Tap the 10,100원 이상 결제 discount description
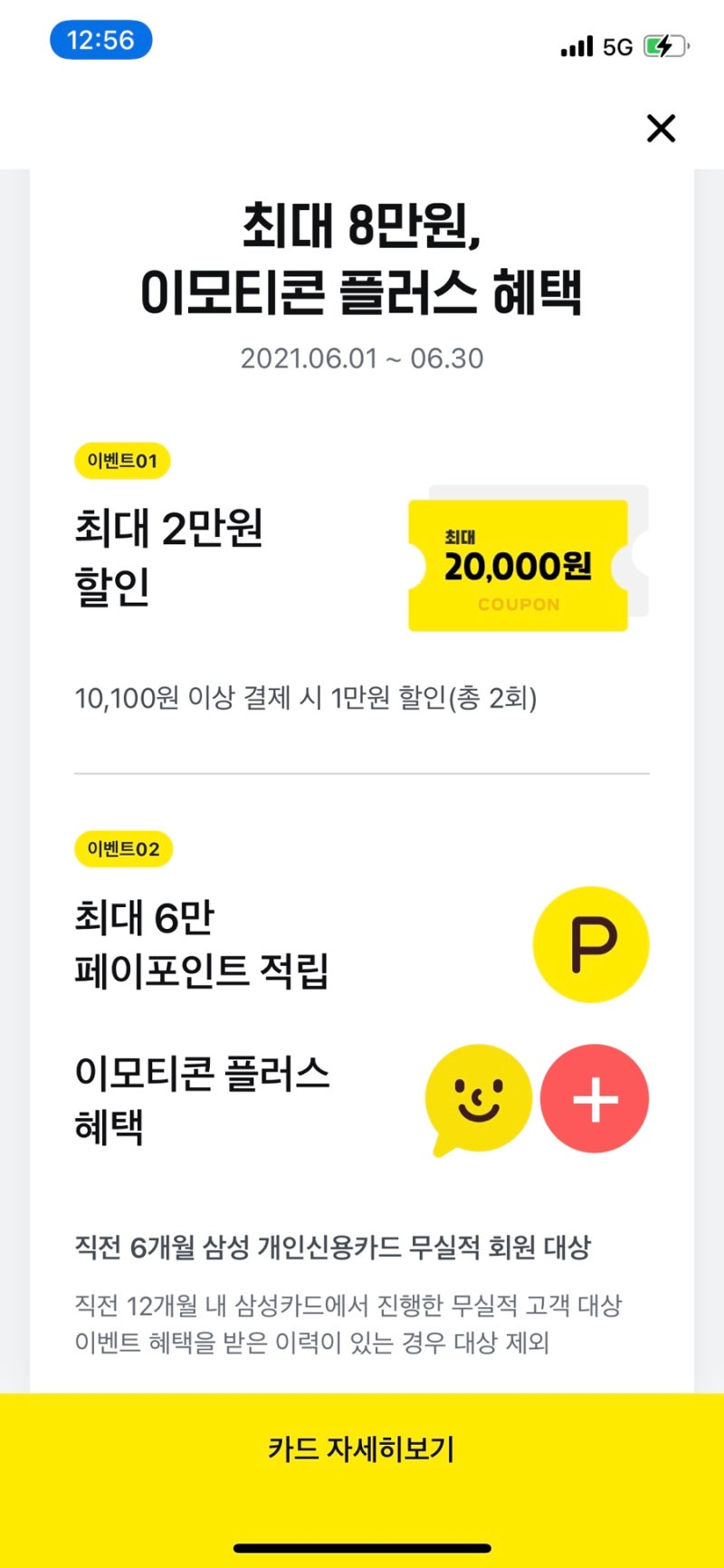The height and width of the screenshot is (1568, 724). (306, 695)
